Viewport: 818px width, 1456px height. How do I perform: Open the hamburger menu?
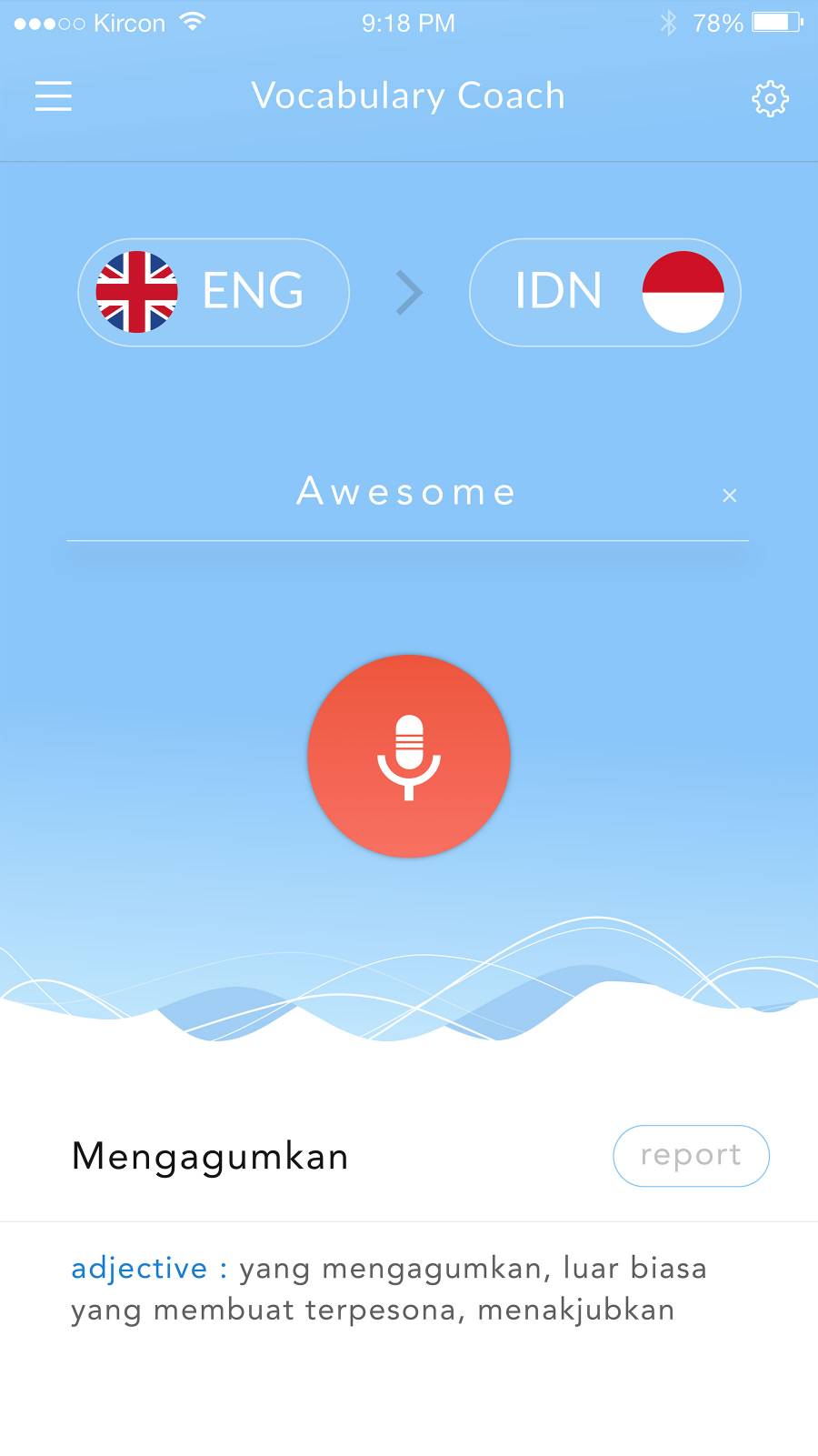pyautogui.click(x=54, y=95)
